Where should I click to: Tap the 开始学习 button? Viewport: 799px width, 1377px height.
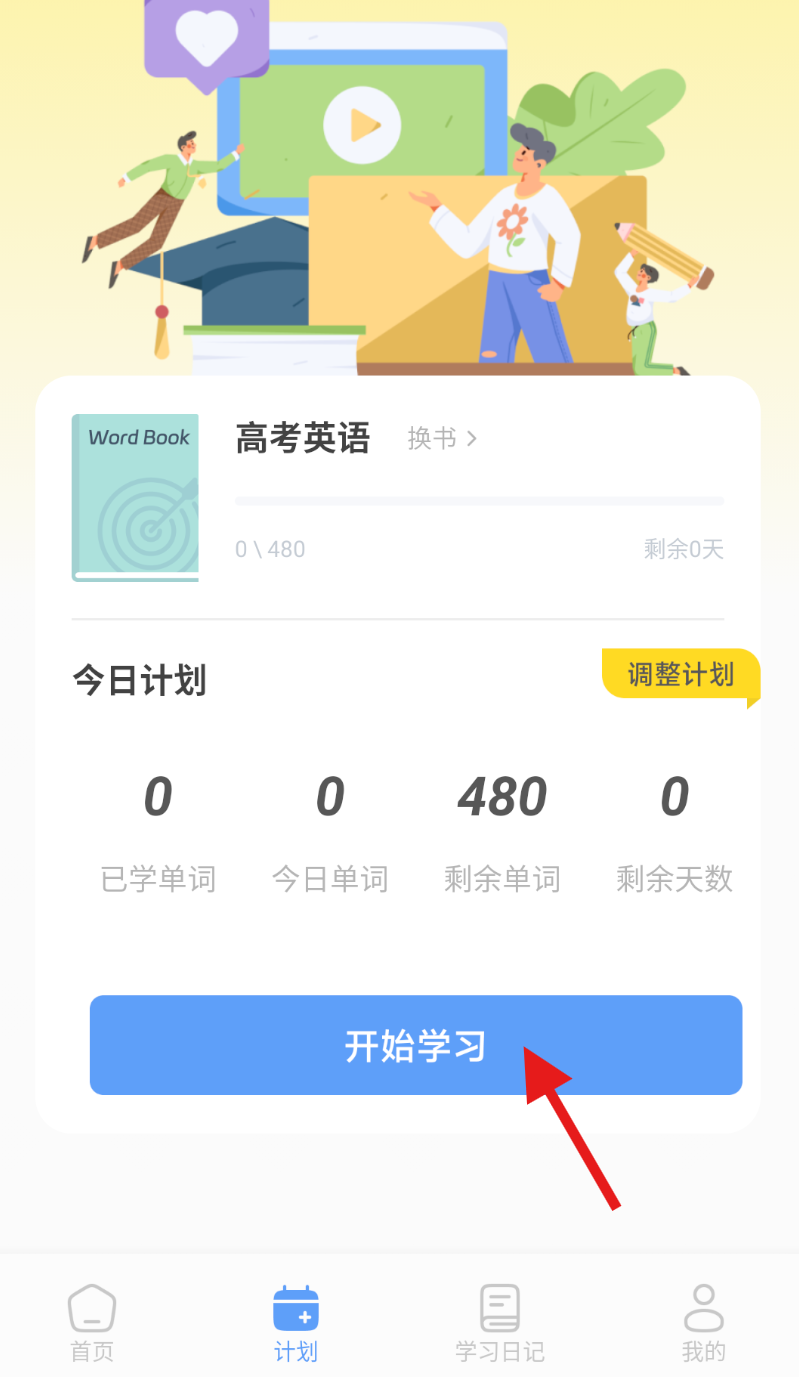415,1045
